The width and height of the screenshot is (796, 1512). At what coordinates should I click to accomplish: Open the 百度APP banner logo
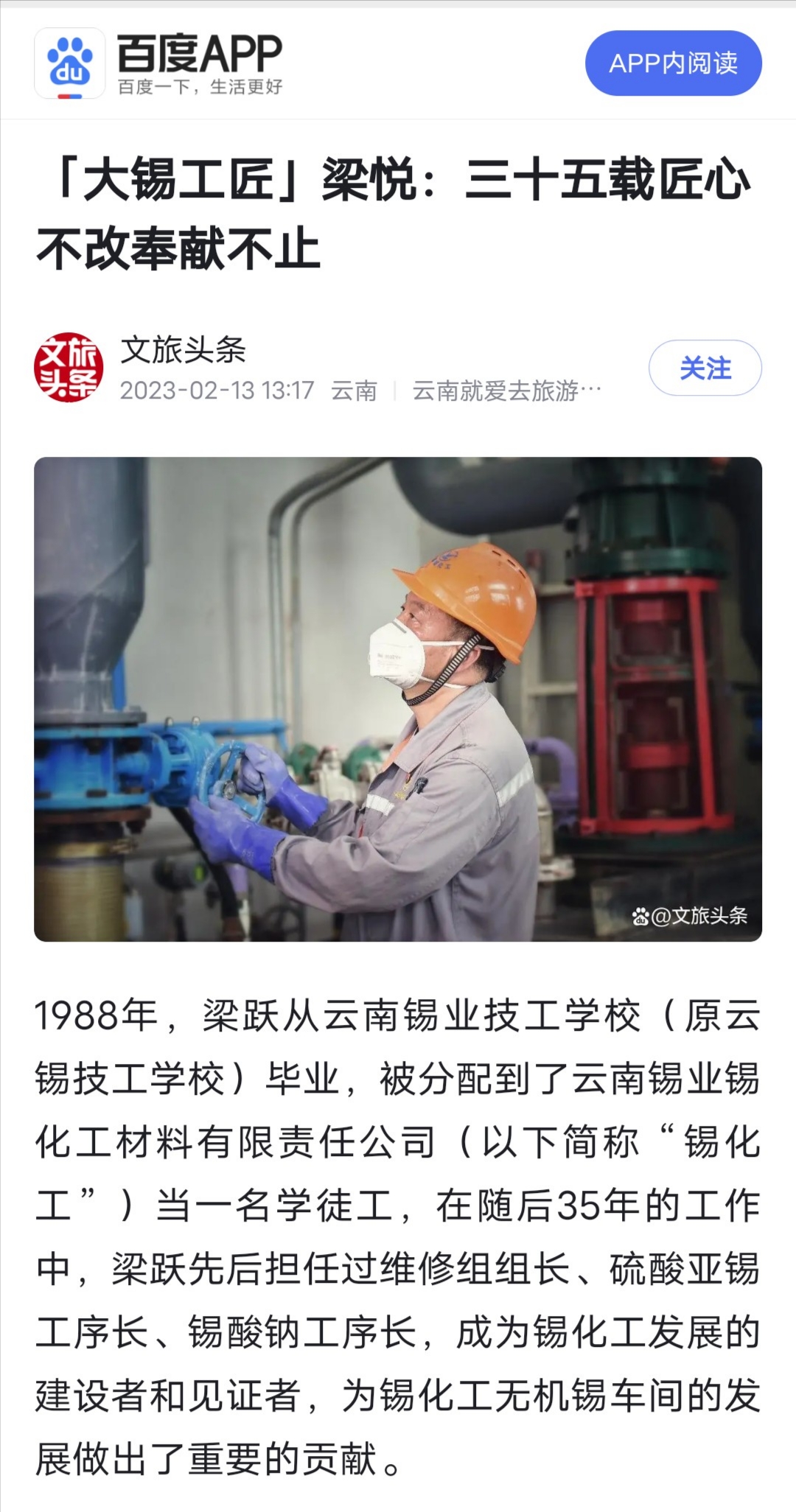[x=70, y=63]
